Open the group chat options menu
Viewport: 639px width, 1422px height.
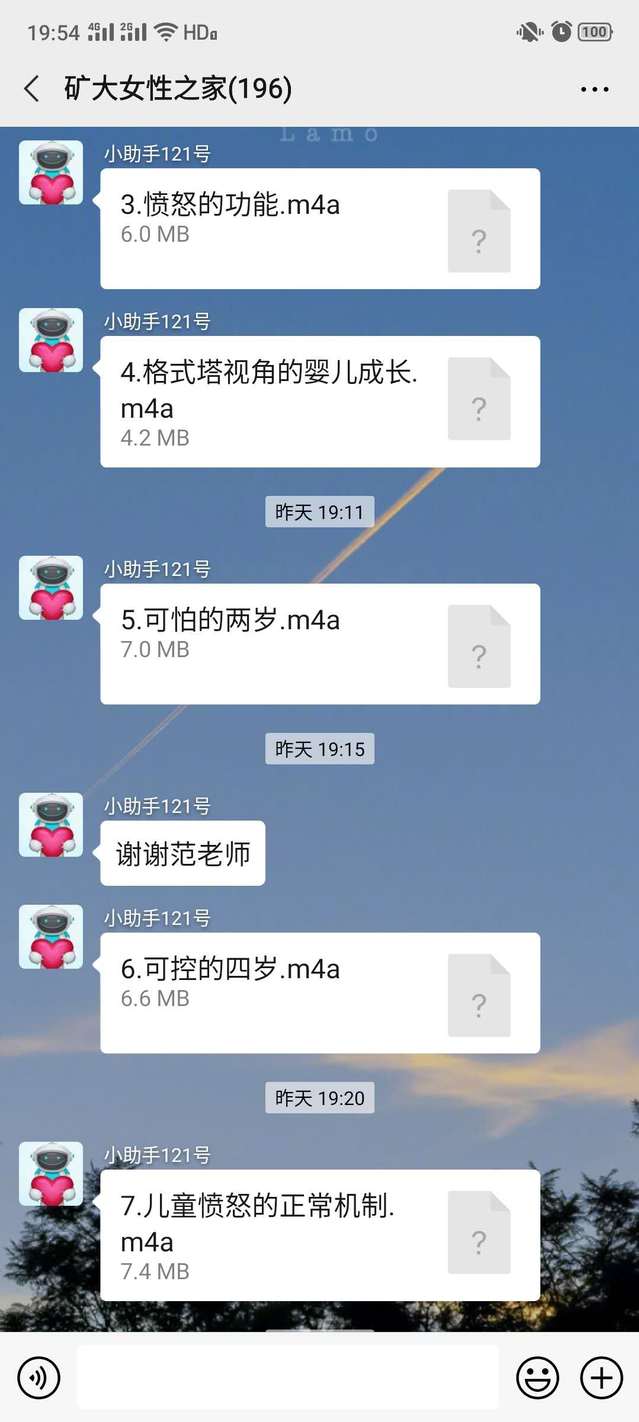pos(594,89)
